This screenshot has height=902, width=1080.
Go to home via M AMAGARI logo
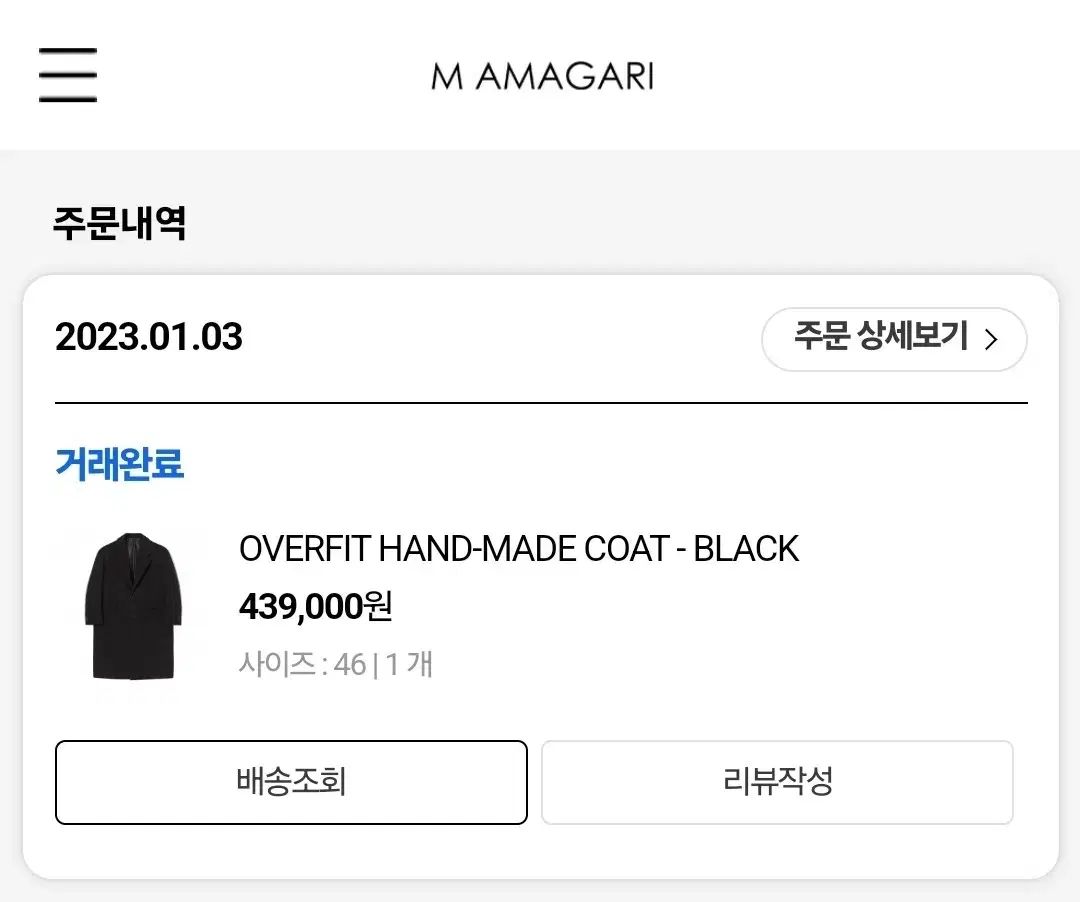tap(541, 77)
